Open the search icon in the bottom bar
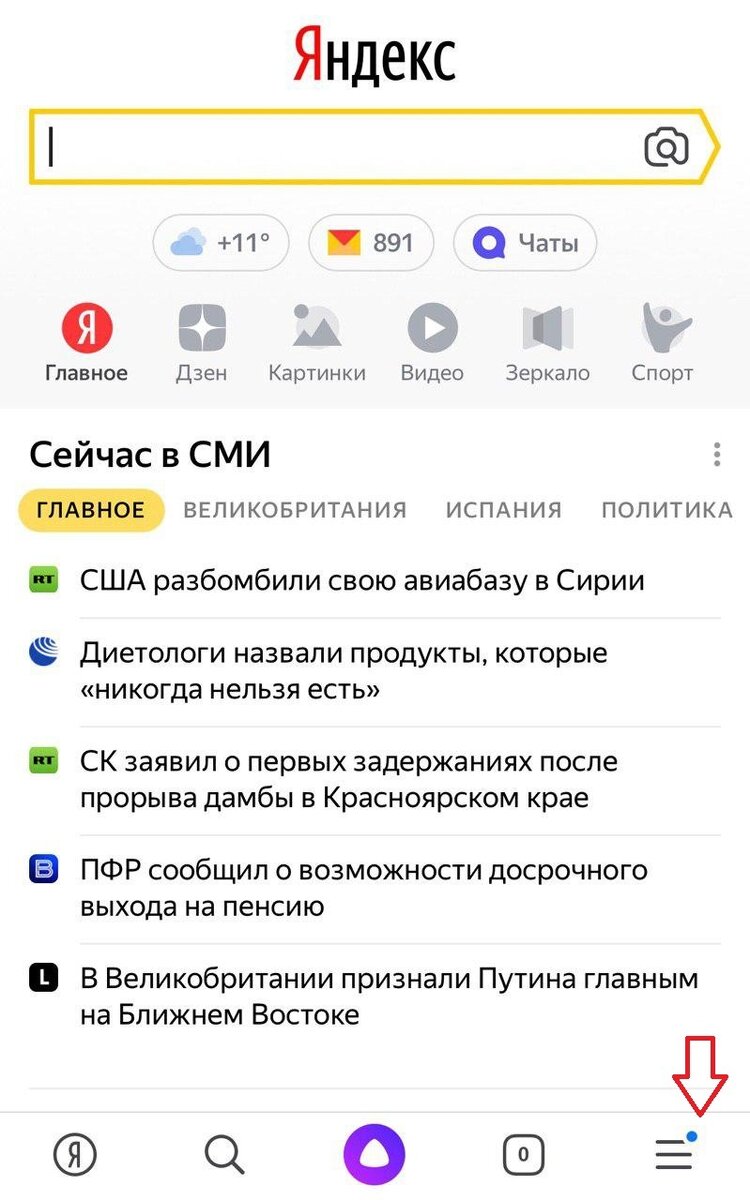Screen dimensions: 750x1200 tap(224, 1152)
